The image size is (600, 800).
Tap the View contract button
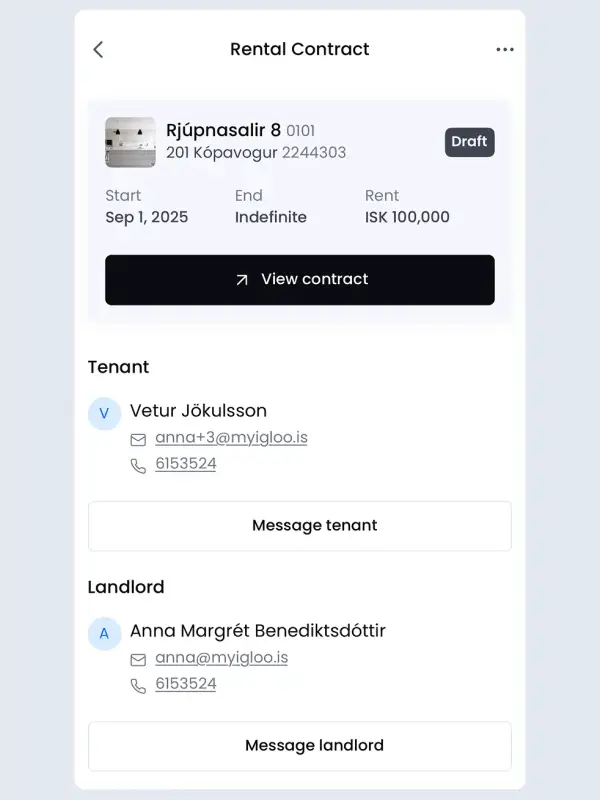tap(300, 280)
